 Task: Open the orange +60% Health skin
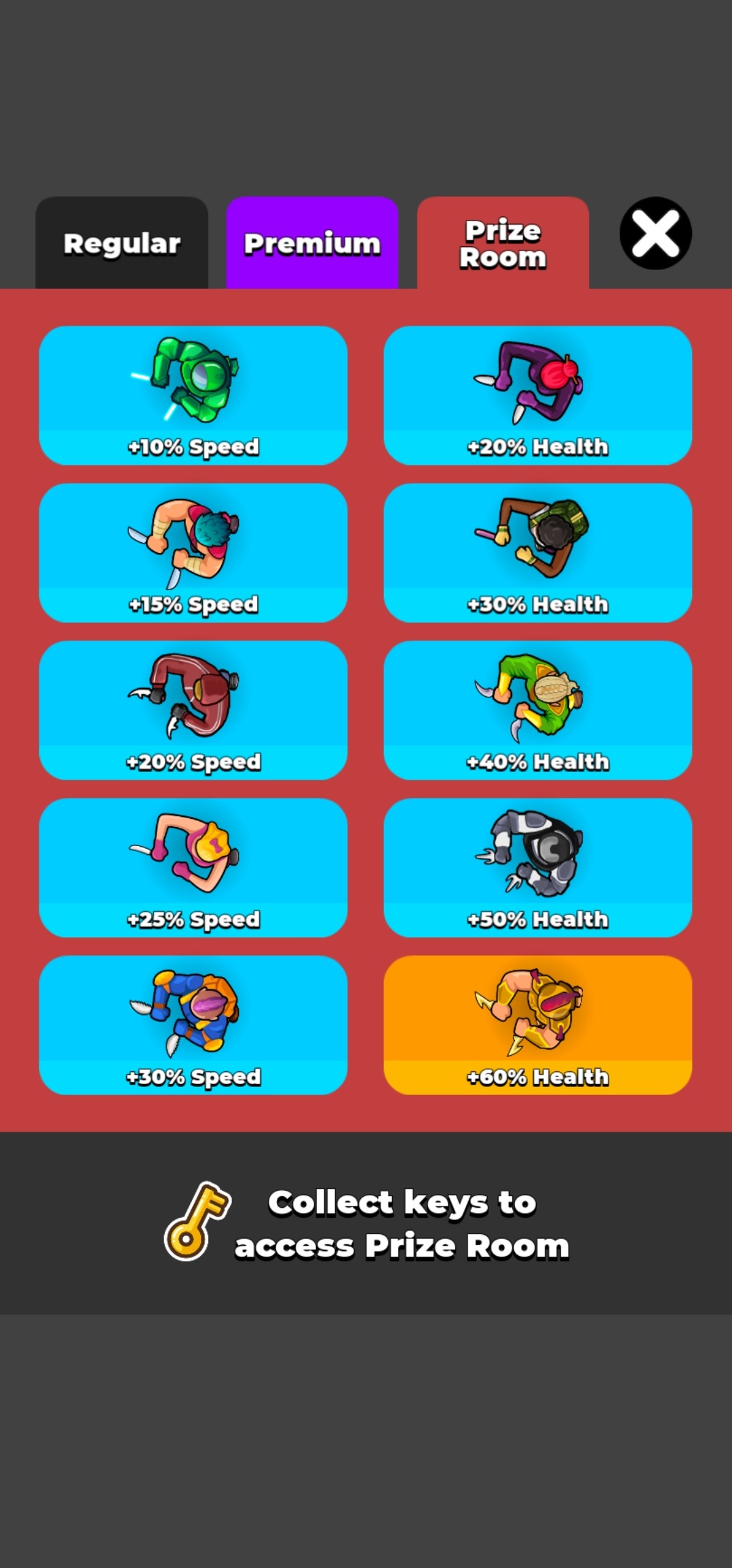point(537,1025)
